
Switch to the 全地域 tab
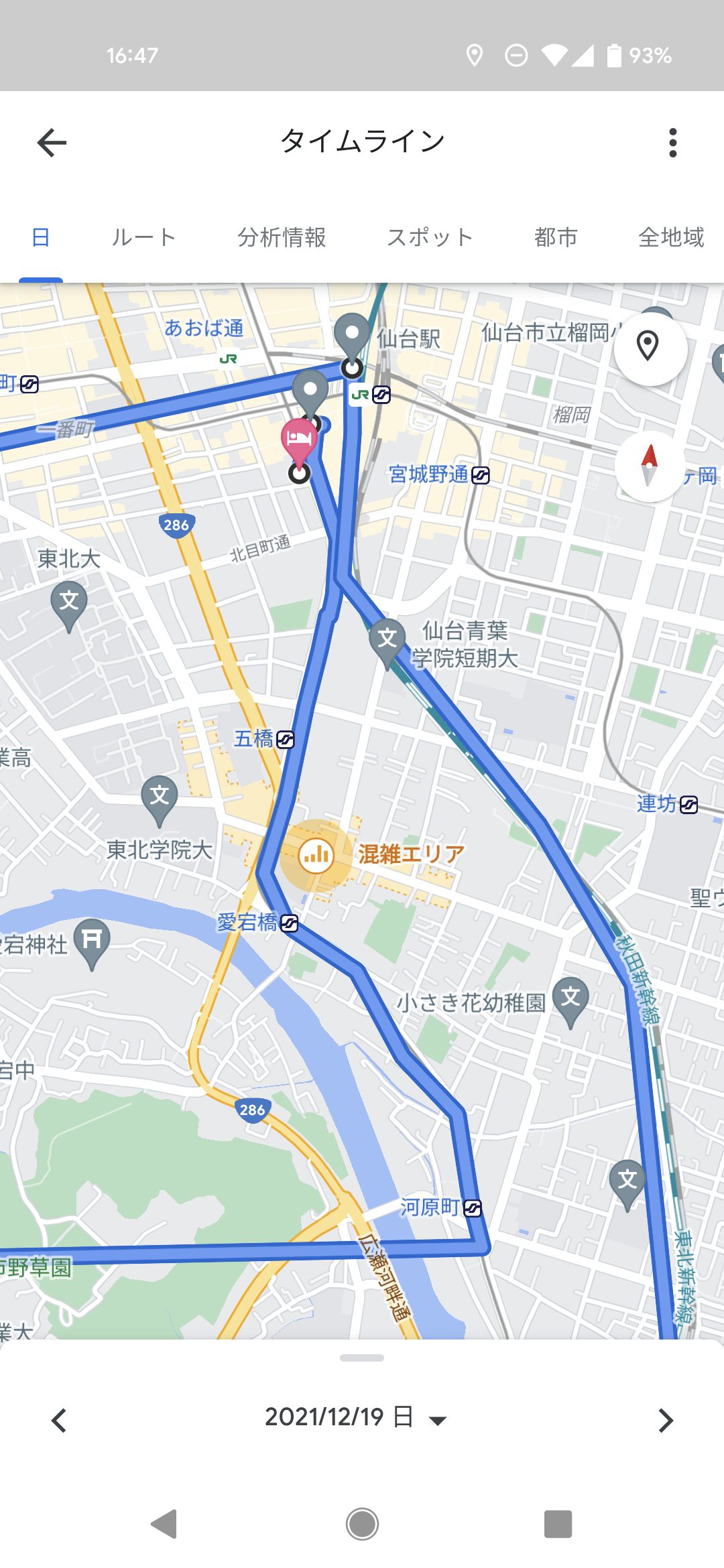point(670,237)
